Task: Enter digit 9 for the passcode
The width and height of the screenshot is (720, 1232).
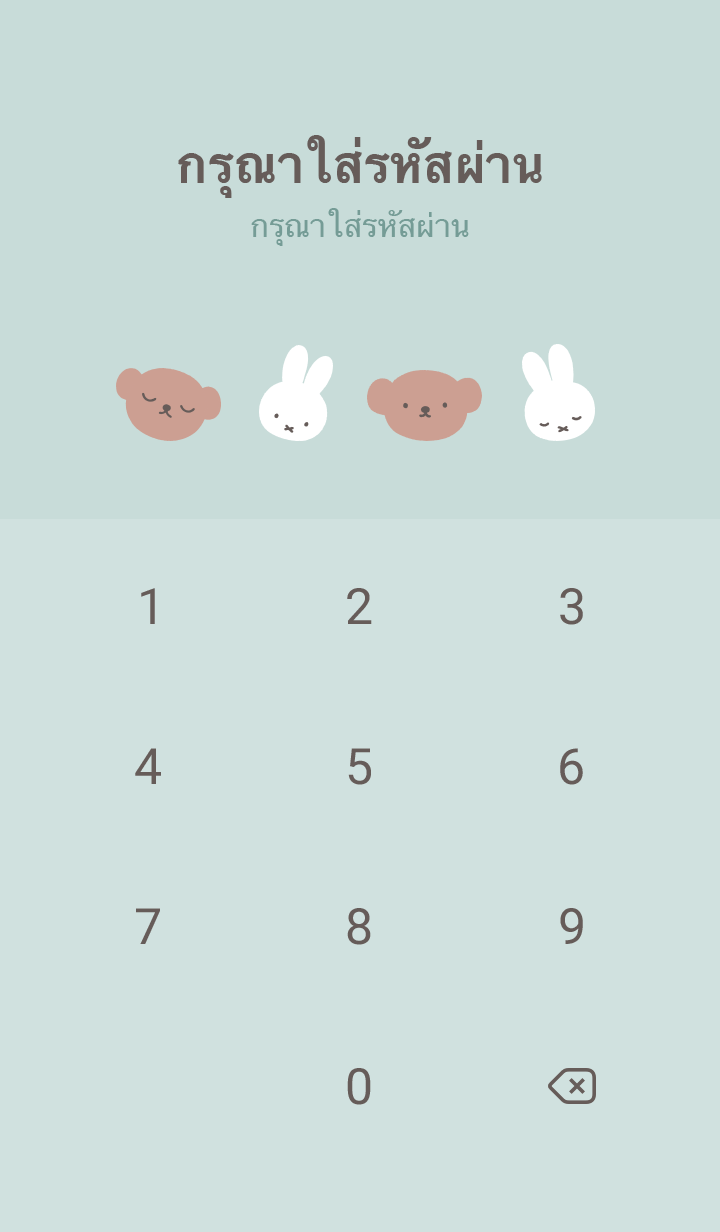Action: [x=571, y=927]
